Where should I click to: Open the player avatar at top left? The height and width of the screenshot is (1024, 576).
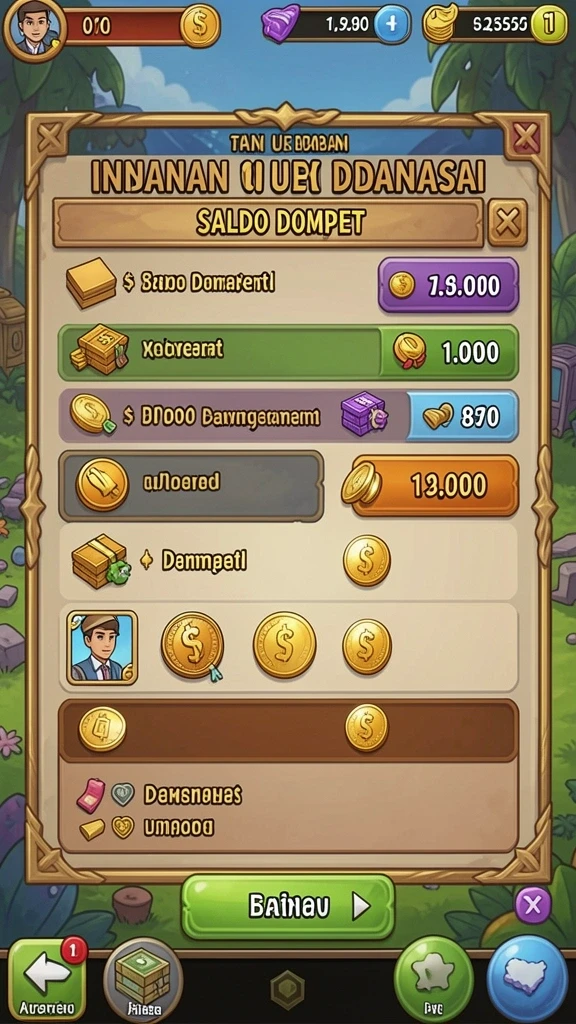tap(35, 27)
